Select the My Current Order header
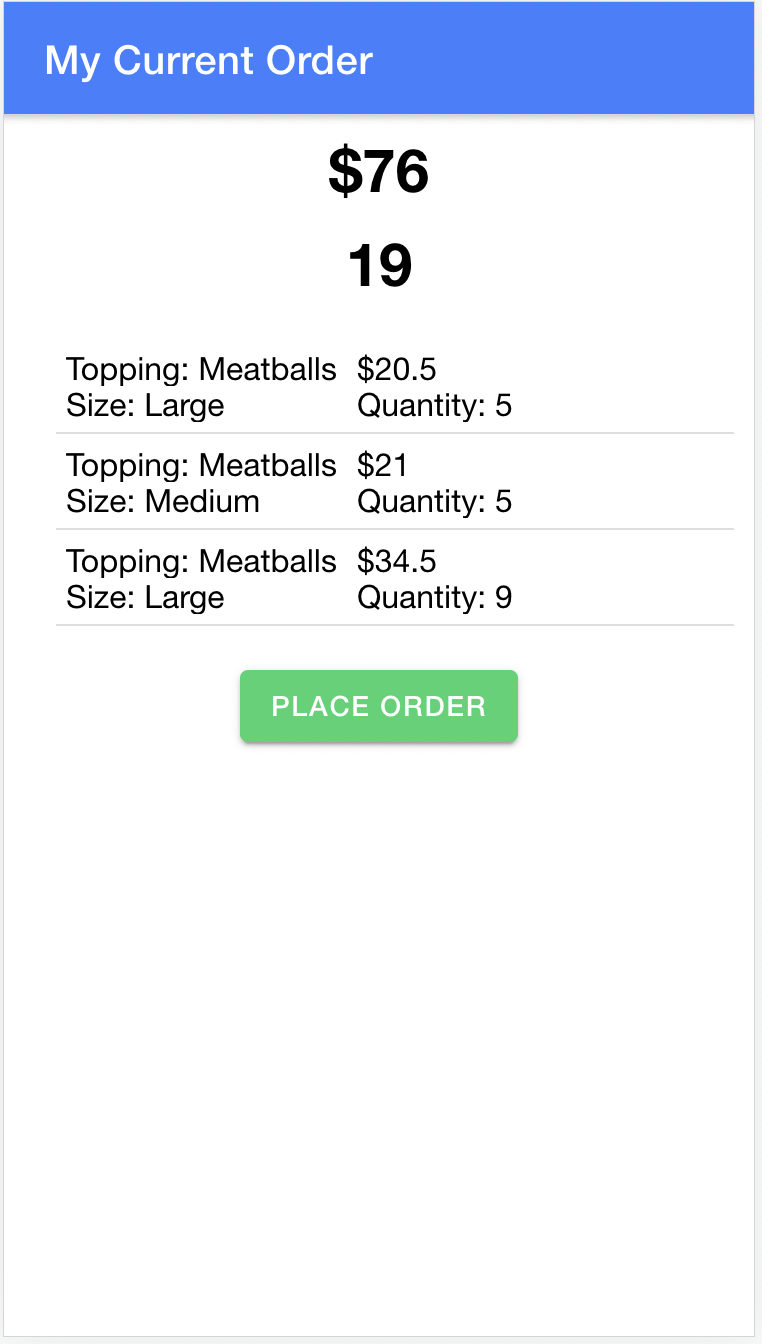This screenshot has width=762, height=1344. [x=208, y=60]
